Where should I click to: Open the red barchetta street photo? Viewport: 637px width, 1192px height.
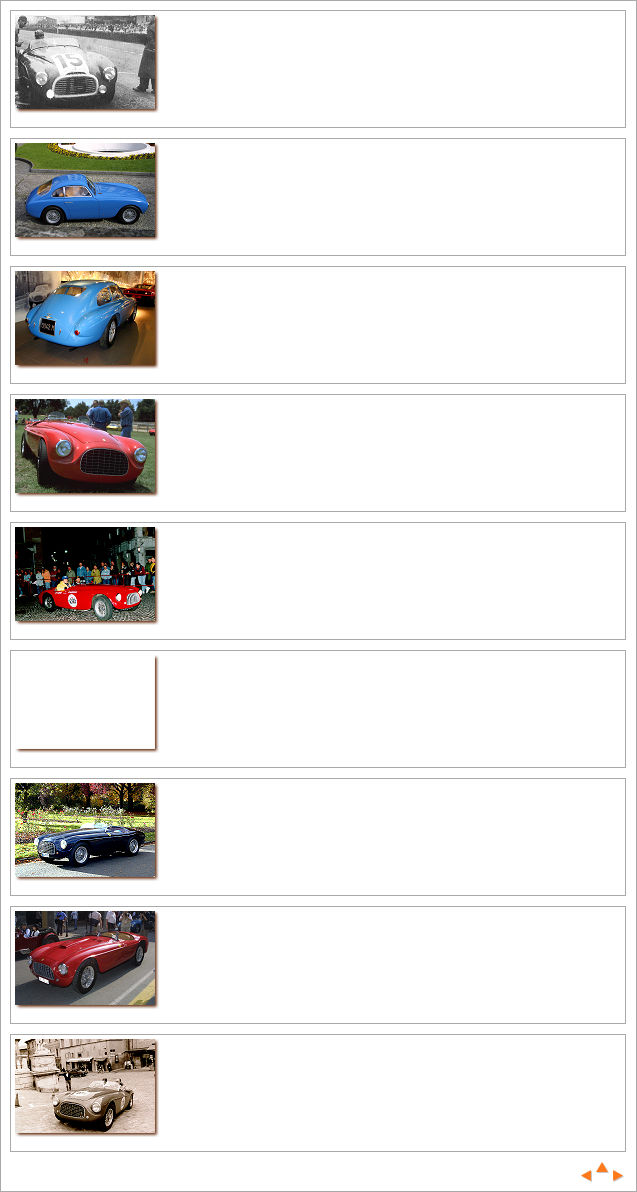pyautogui.click(x=85, y=958)
